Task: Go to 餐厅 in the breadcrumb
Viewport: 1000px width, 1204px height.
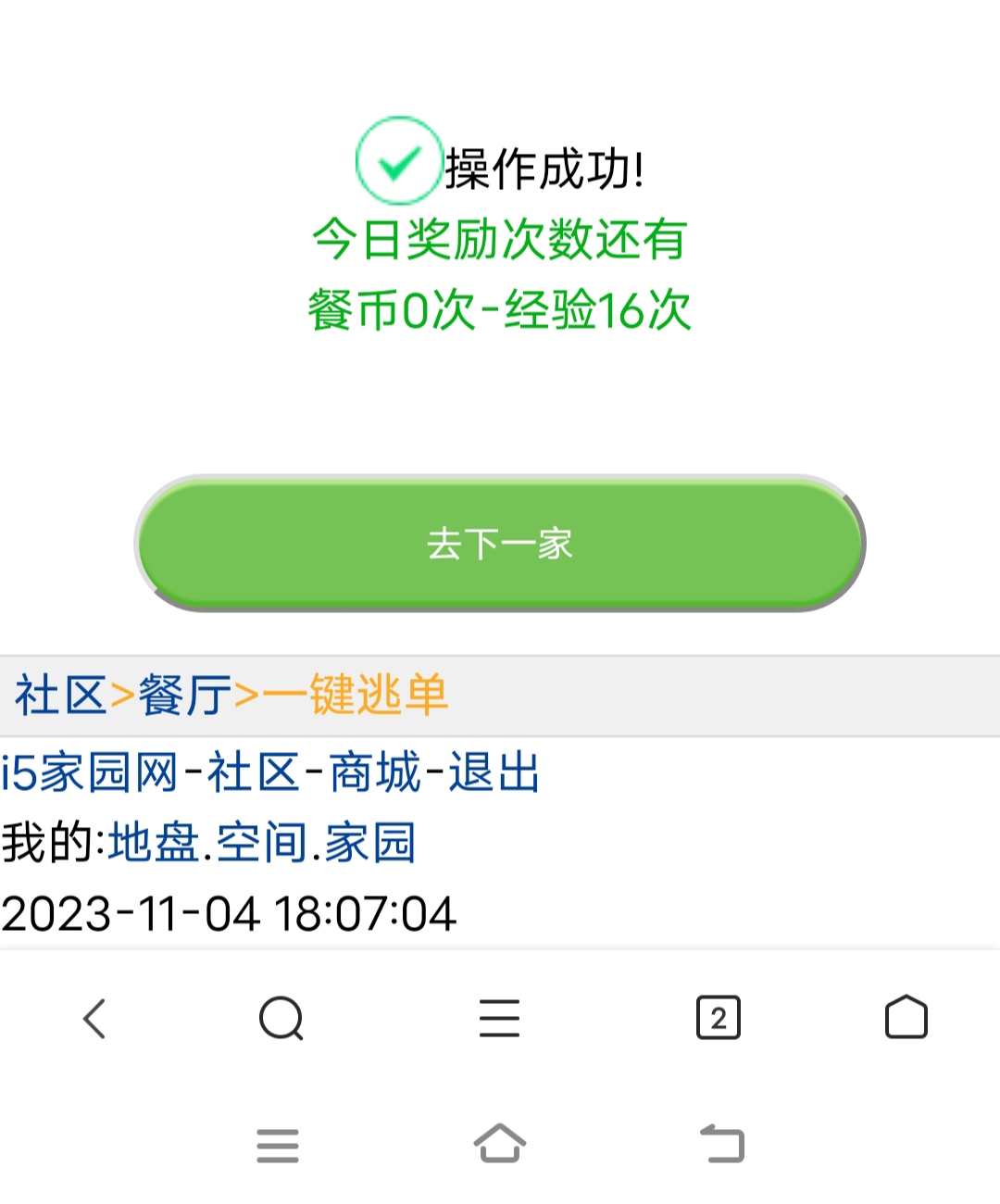Action: point(184,696)
